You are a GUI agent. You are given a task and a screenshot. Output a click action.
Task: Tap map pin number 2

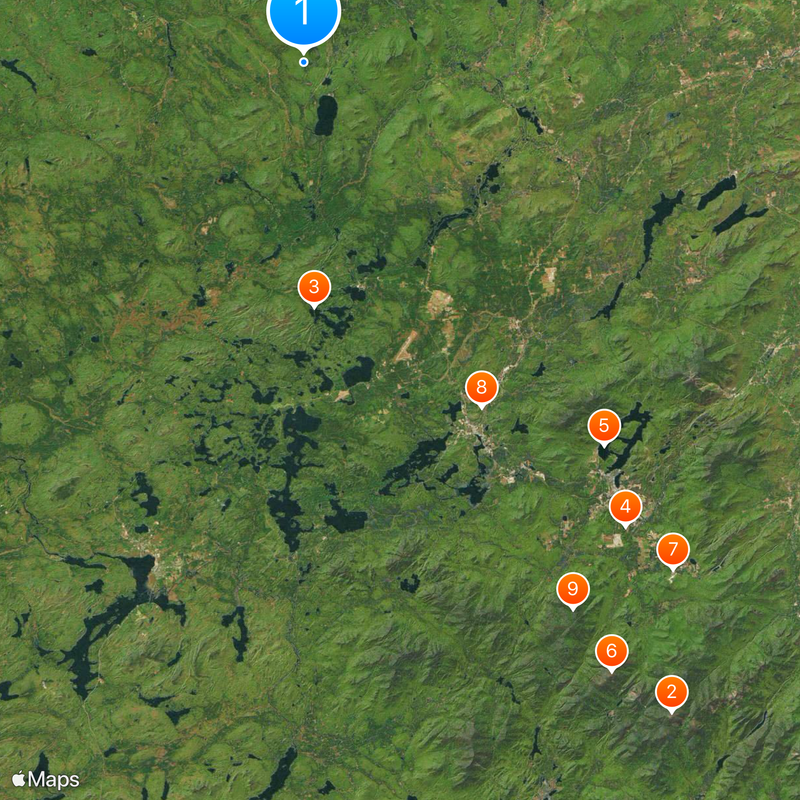tap(672, 691)
